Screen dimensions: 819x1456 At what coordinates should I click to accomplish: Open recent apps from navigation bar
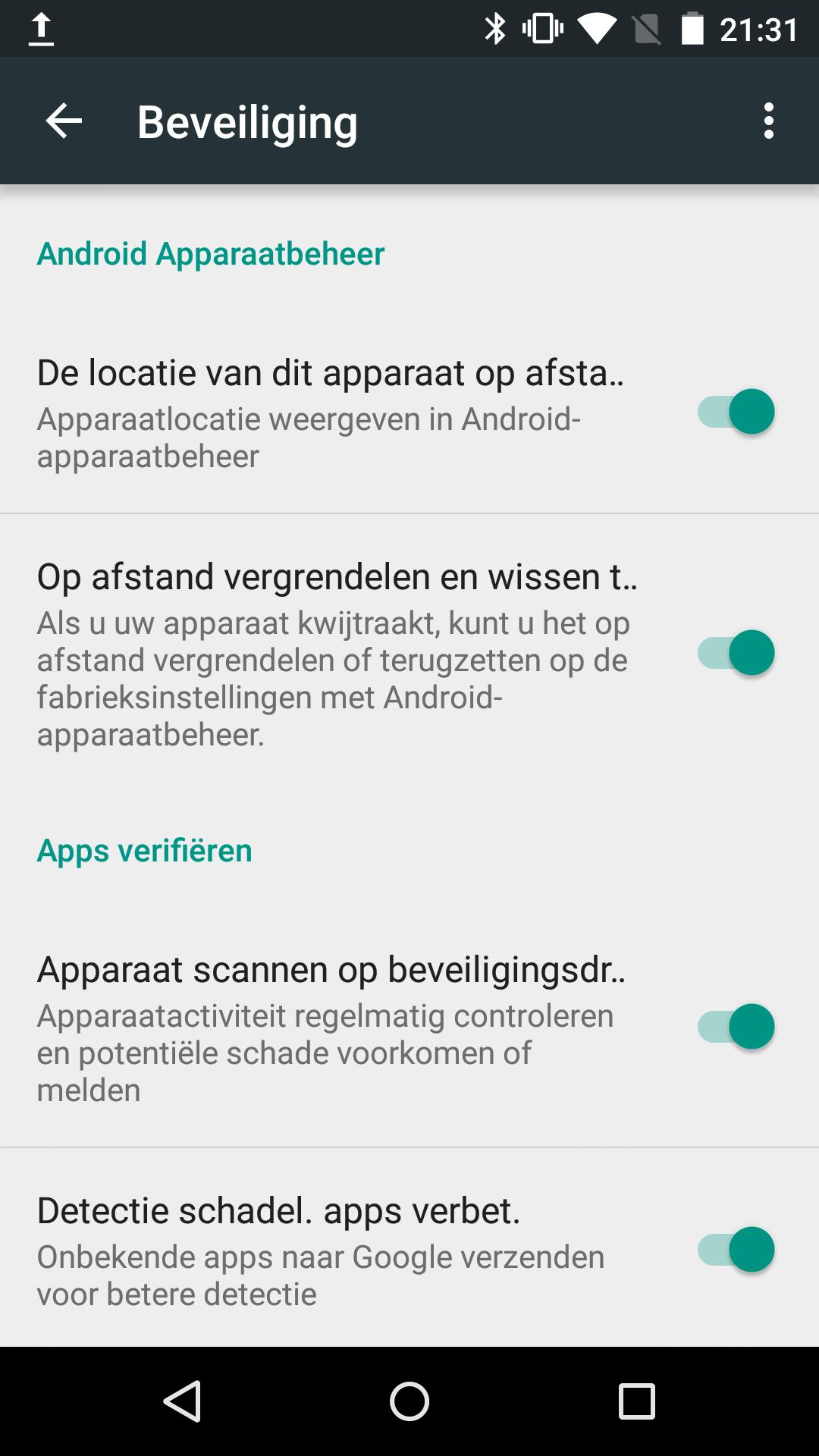636,1401
